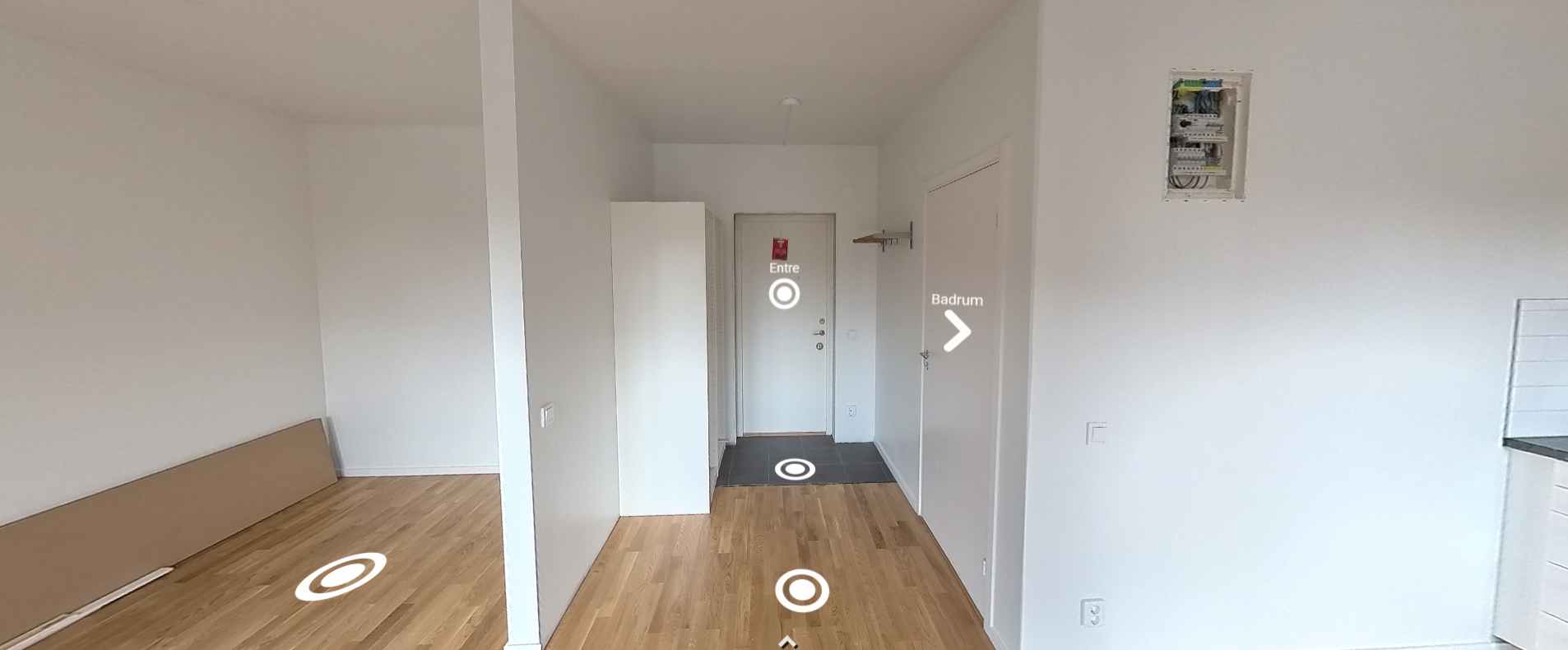The width and height of the screenshot is (1568, 650).
Task: Move to hotspot on dark tile floor
Action: [795, 470]
